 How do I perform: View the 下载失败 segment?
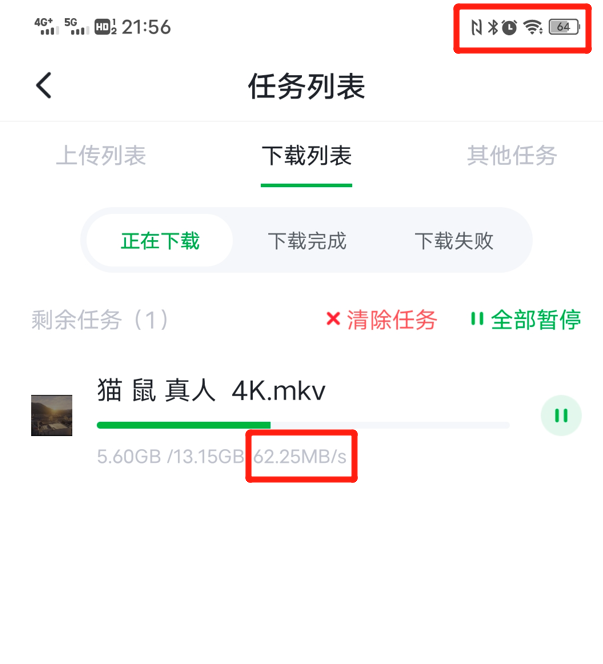pyautogui.click(x=454, y=241)
